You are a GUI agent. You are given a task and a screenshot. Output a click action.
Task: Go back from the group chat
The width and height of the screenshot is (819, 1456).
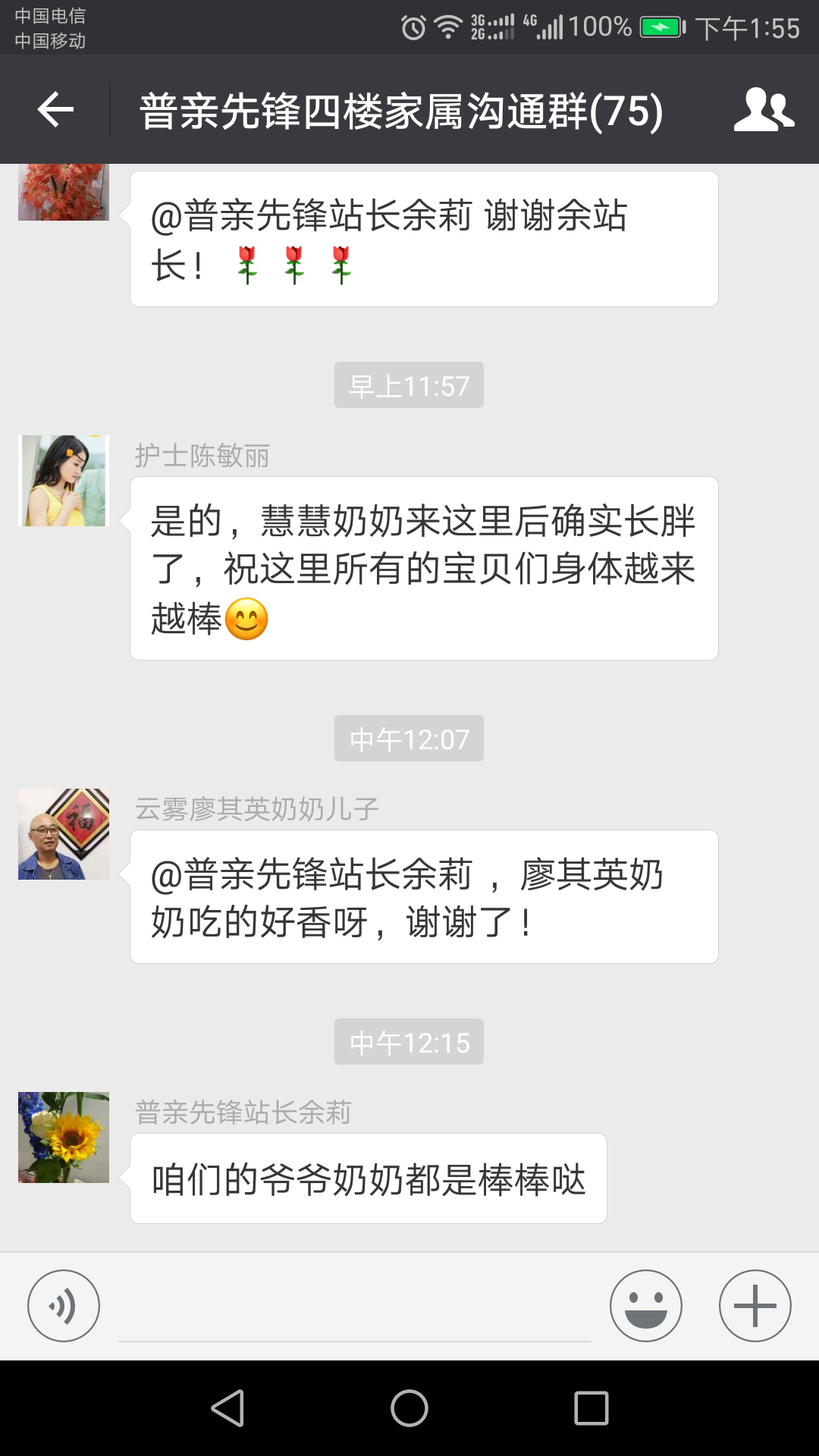(55, 110)
